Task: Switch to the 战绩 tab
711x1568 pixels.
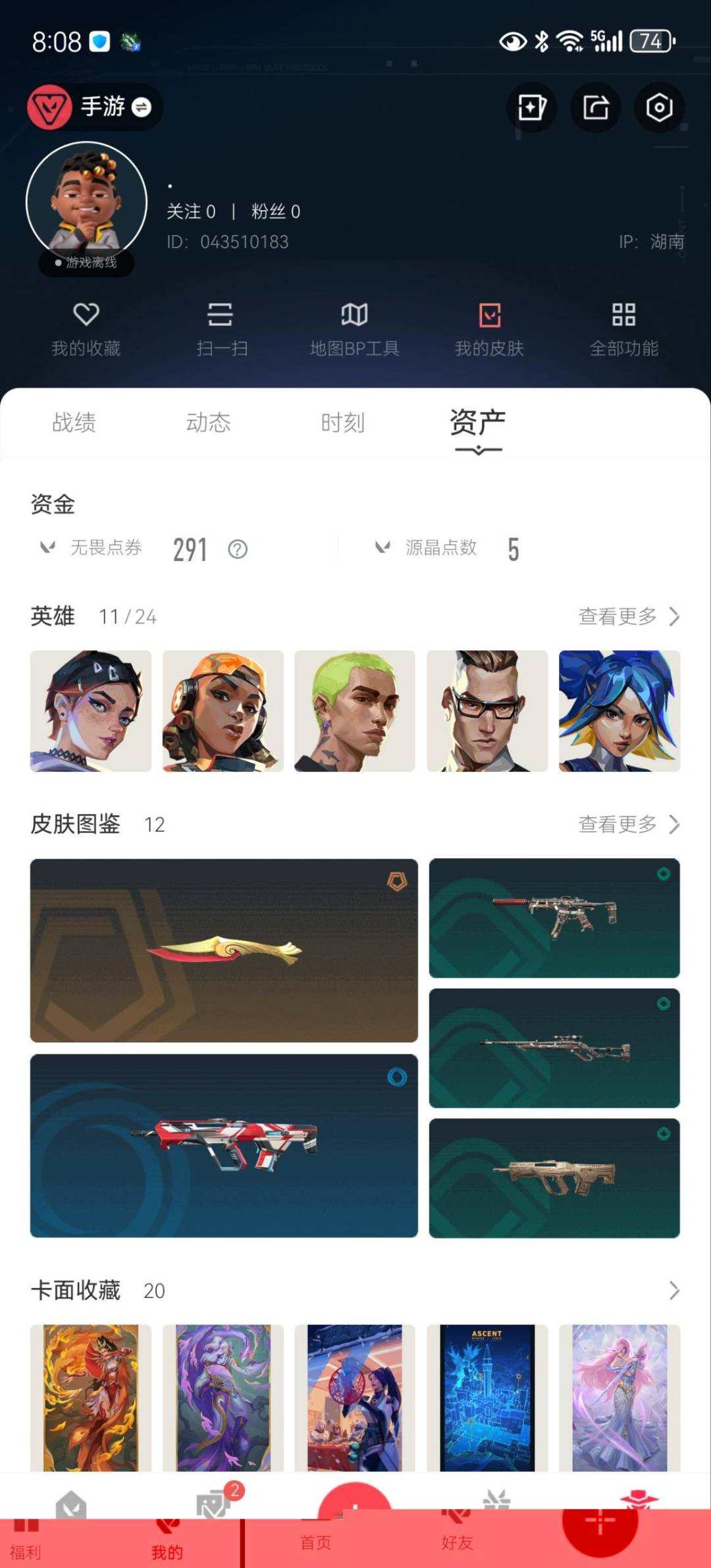Action: tap(74, 422)
